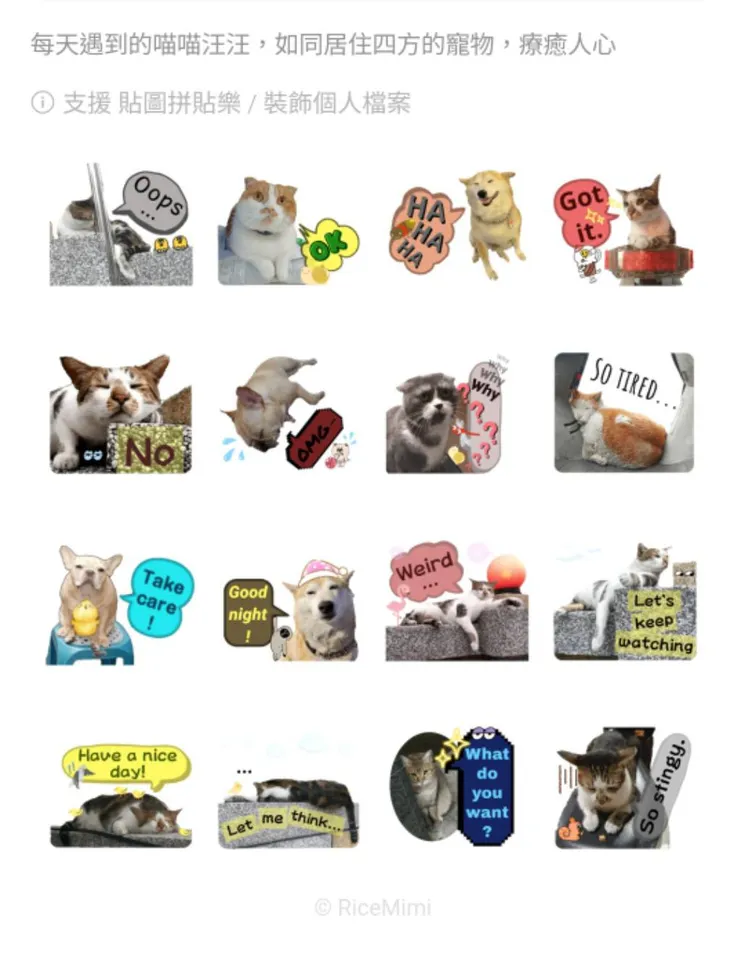Image resolution: width=740 pixels, height=955 pixels.
Task: Select the "So stingy." cat sticker
Action: pyautogui.click(x=624, y=788)
